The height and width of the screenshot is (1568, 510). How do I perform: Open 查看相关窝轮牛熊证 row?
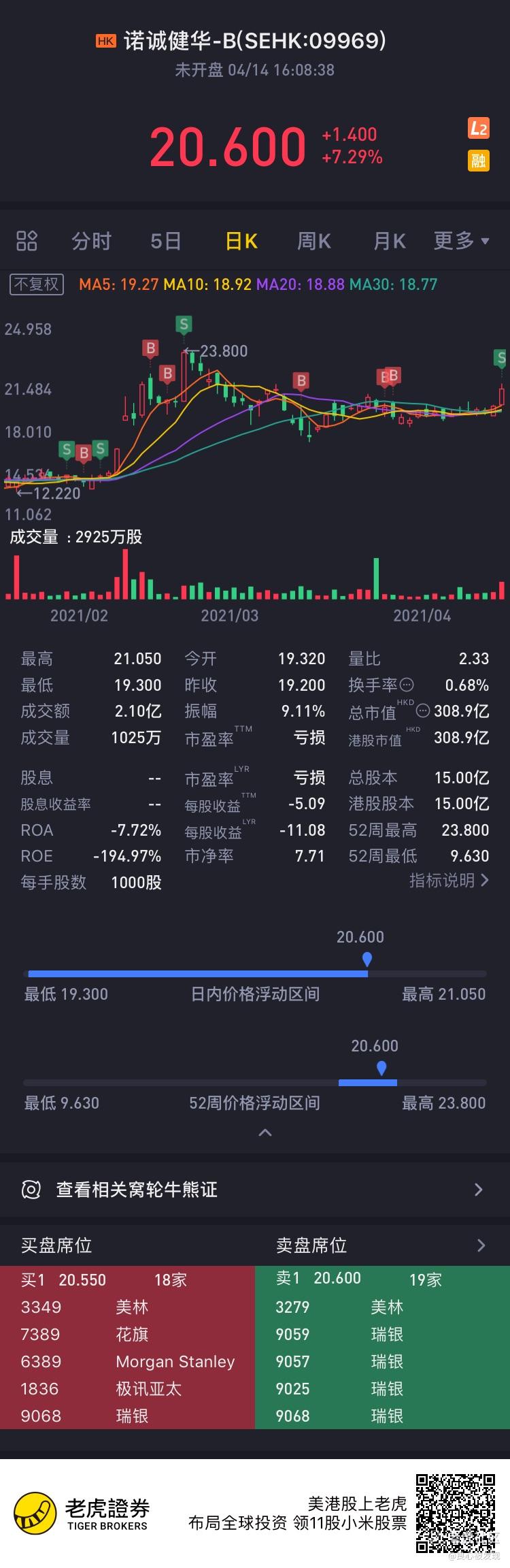255,1190
